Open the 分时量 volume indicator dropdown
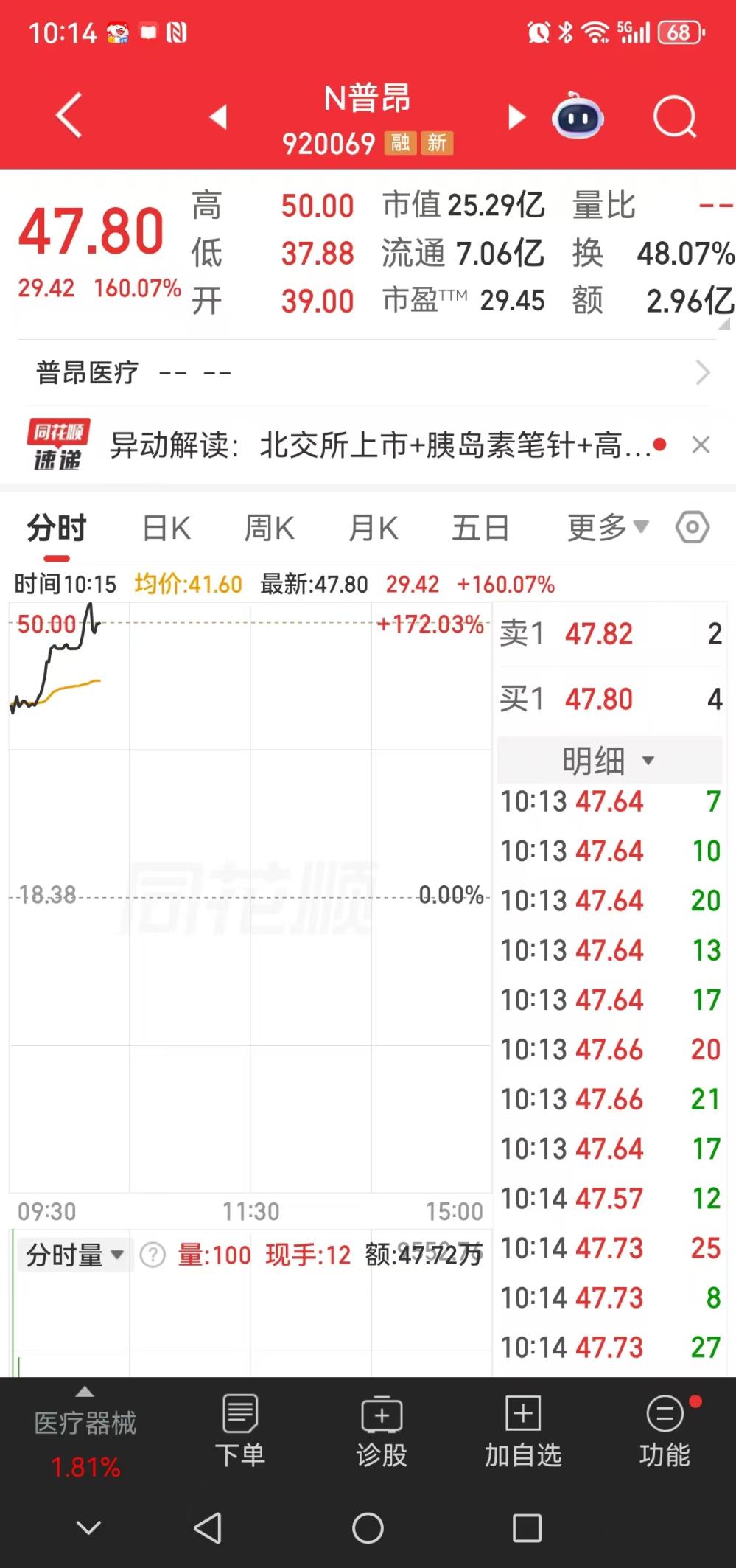The image size is (736, 1568). pos(71,1255)
